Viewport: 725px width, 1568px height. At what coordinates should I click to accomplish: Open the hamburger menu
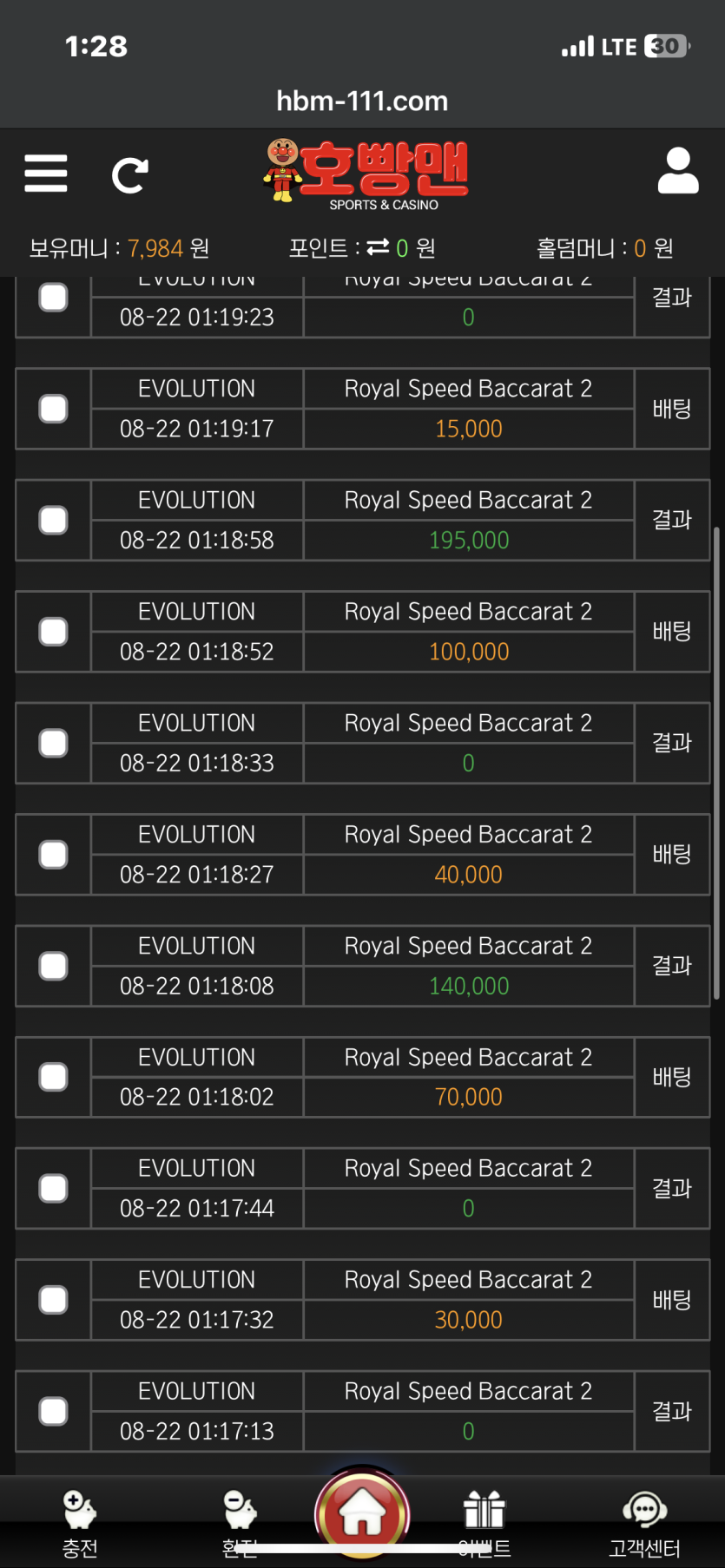(x=46, y=174)
